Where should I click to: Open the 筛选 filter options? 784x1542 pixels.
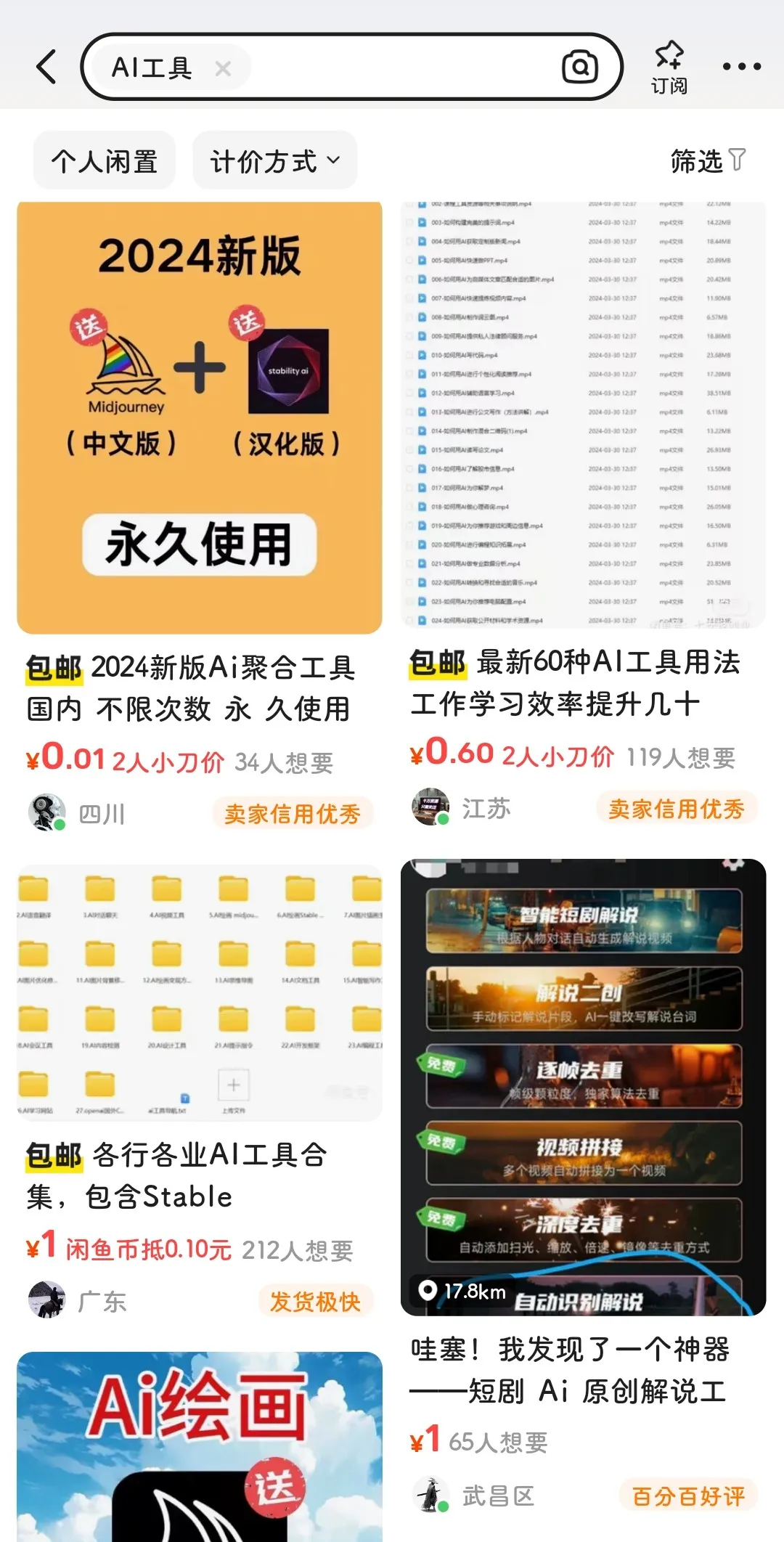click(x=707, y=160)
